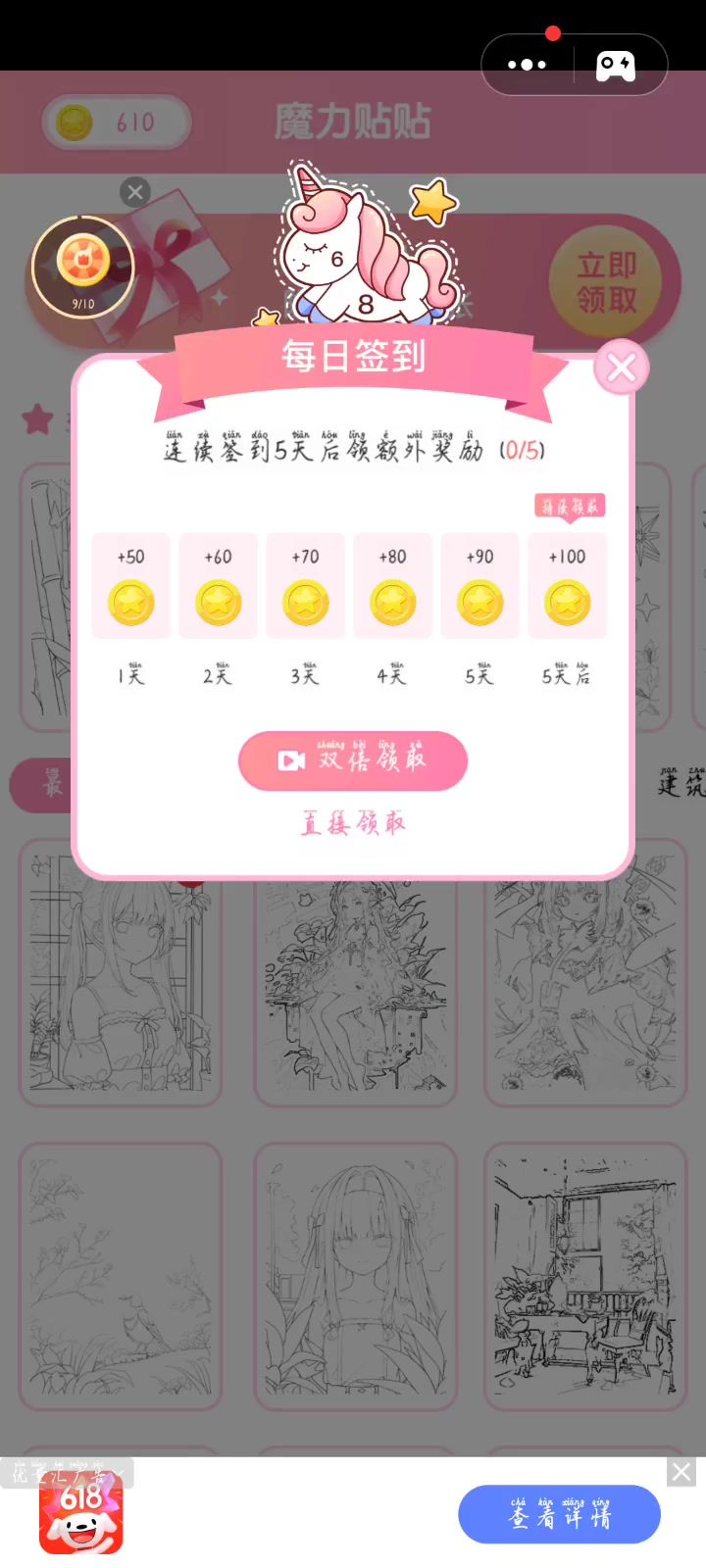Screen dimensions: 706x1568
Task: Close the 每日签到 sign-in dialog
Action: [622, 367]
